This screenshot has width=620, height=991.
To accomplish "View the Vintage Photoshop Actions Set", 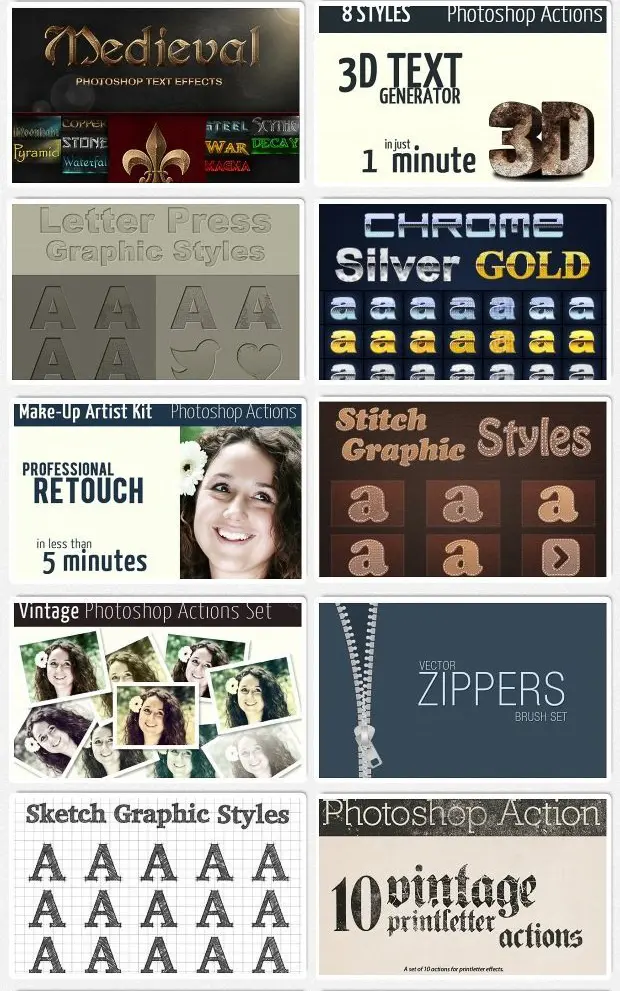I will click(x=156, y=690).
